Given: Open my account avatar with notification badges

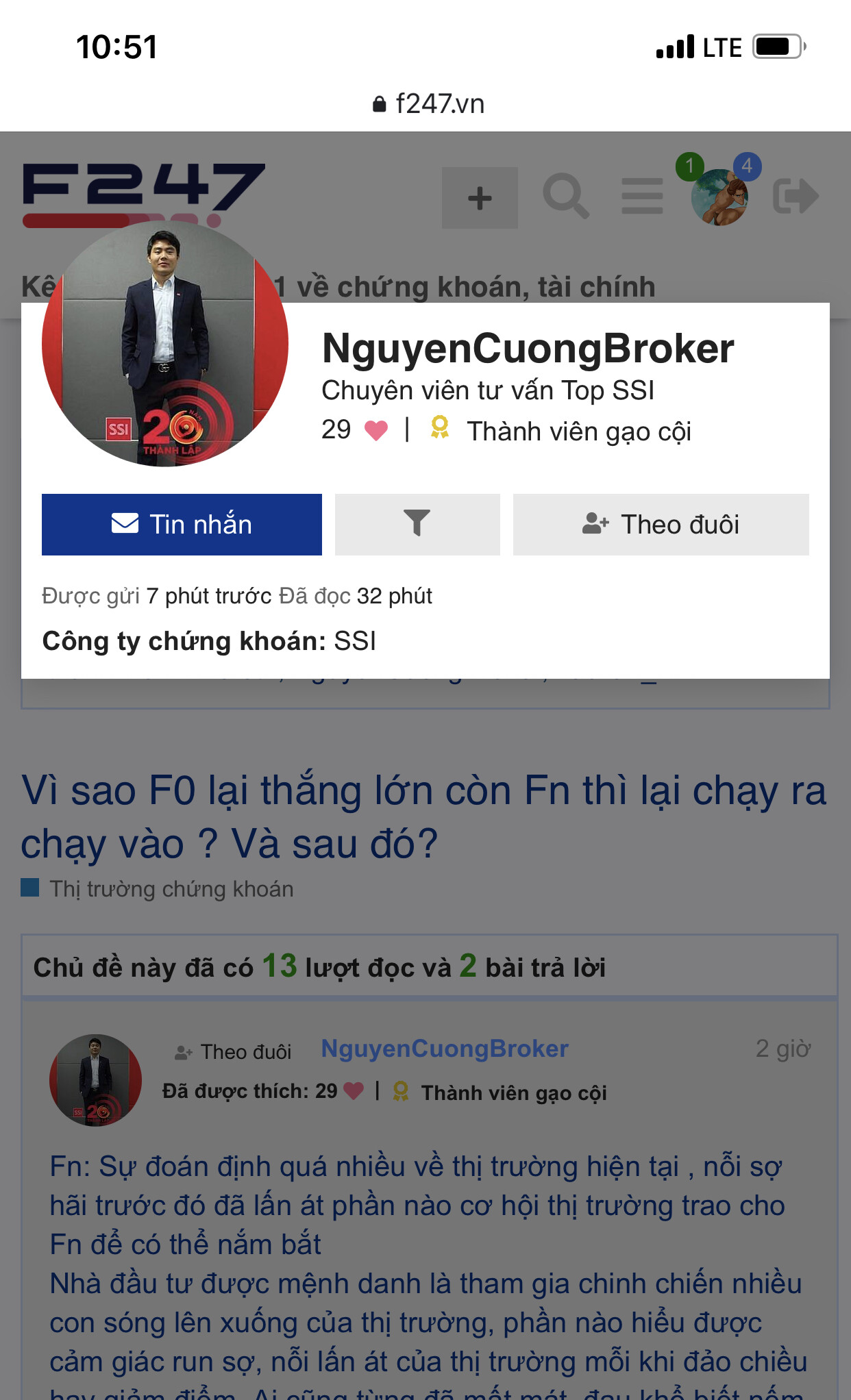Looking at the screenshot, I should (719, 197).
